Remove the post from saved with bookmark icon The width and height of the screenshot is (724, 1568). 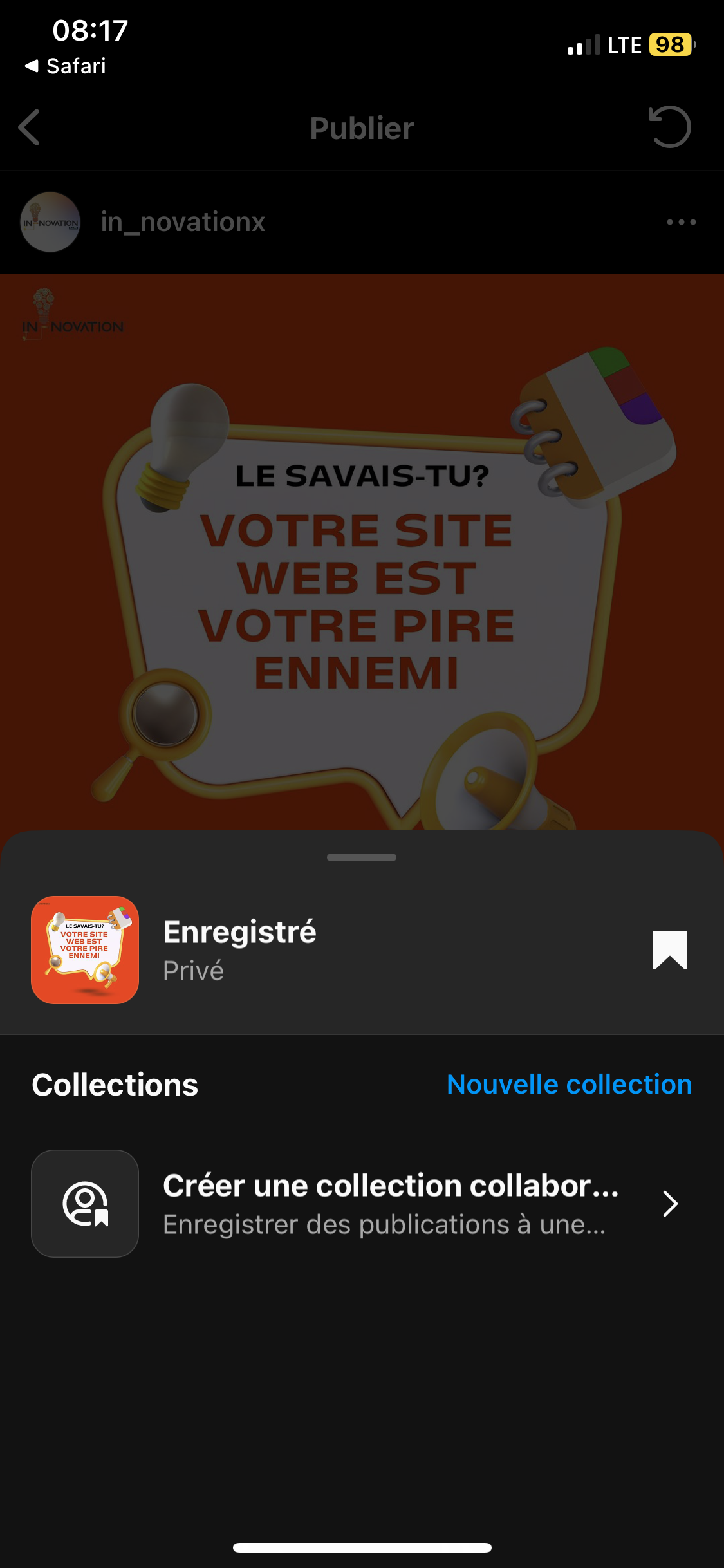669,949
